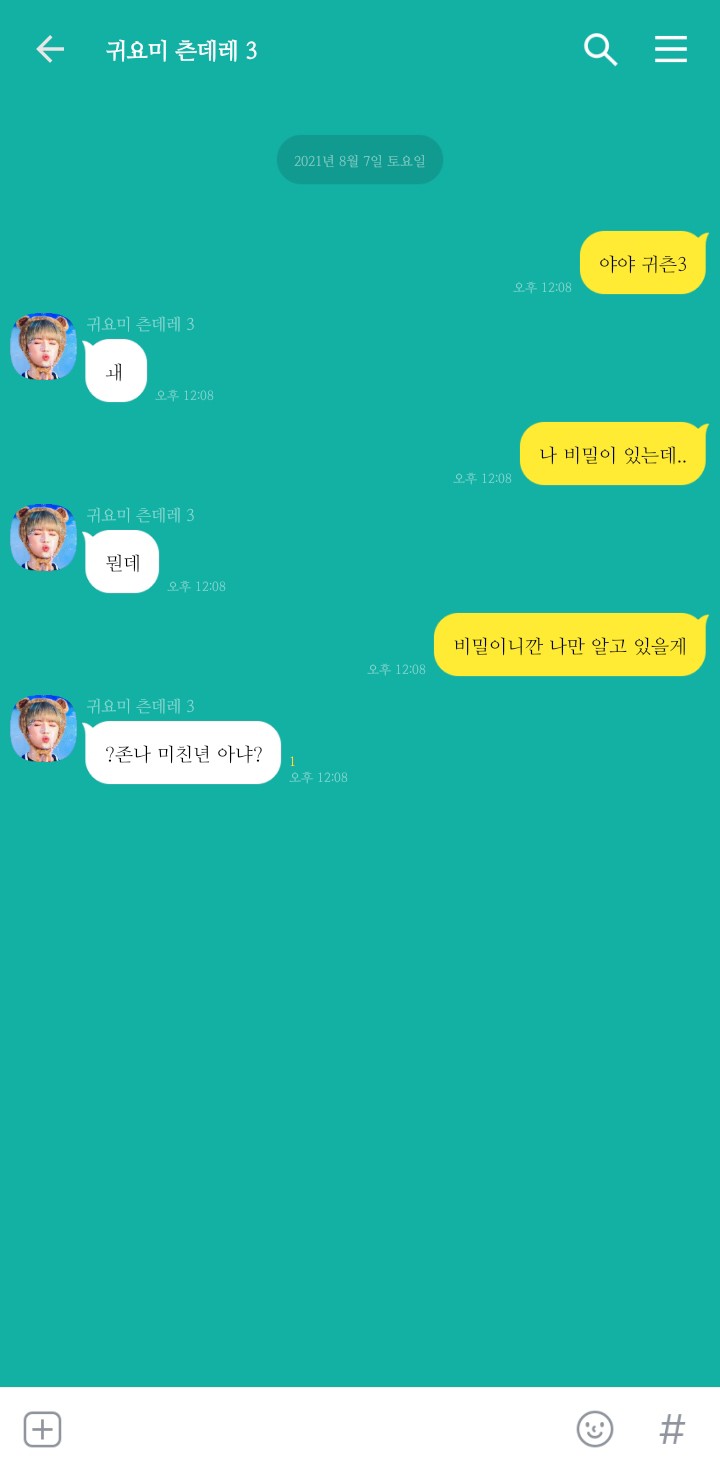Image resolution: width=720 pixels, height=1471 pixels.
Task: Open profile picture beside the 내 message
Action: click(44, 346)
